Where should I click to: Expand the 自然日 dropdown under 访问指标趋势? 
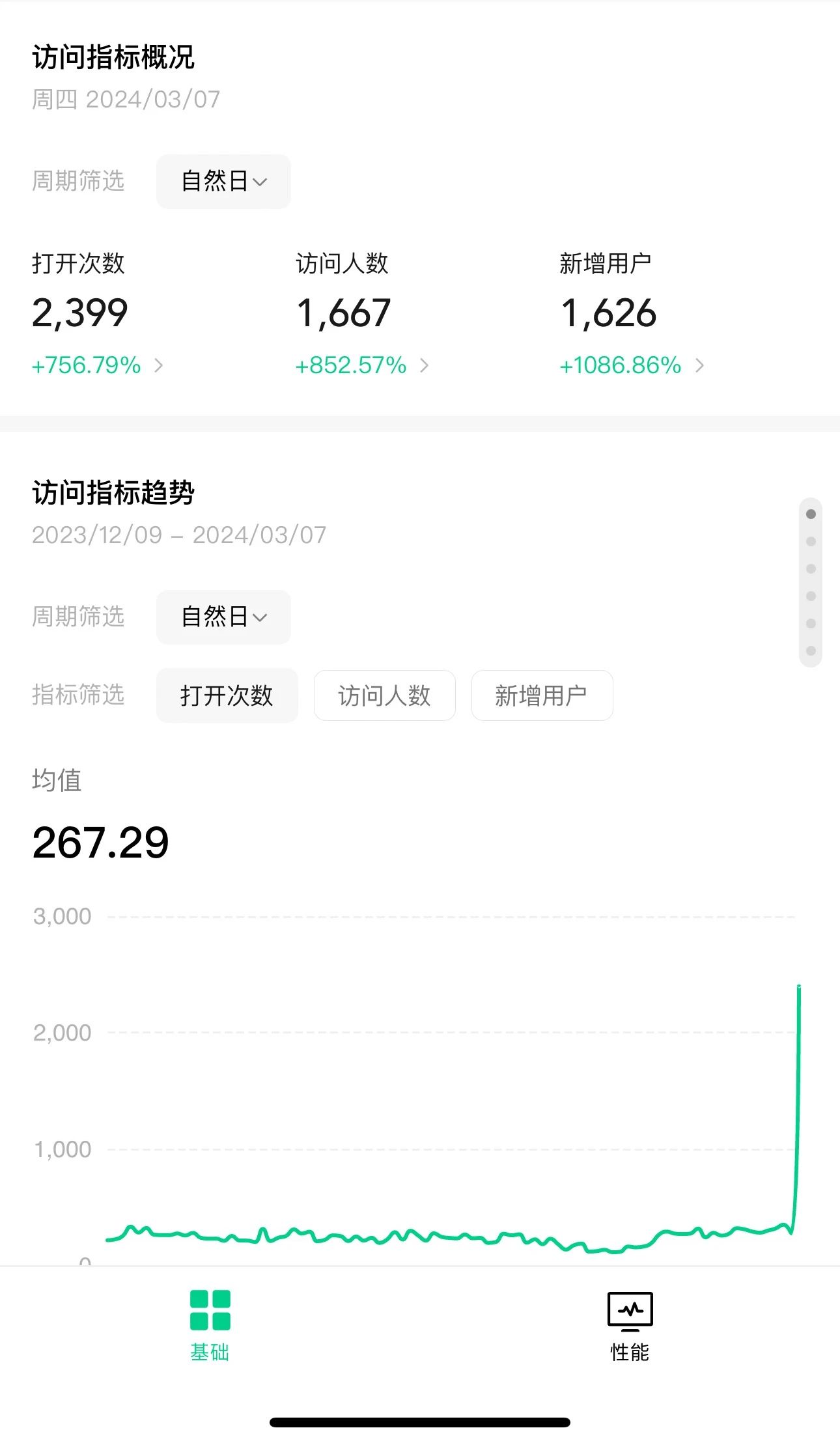tap(223, 617)
